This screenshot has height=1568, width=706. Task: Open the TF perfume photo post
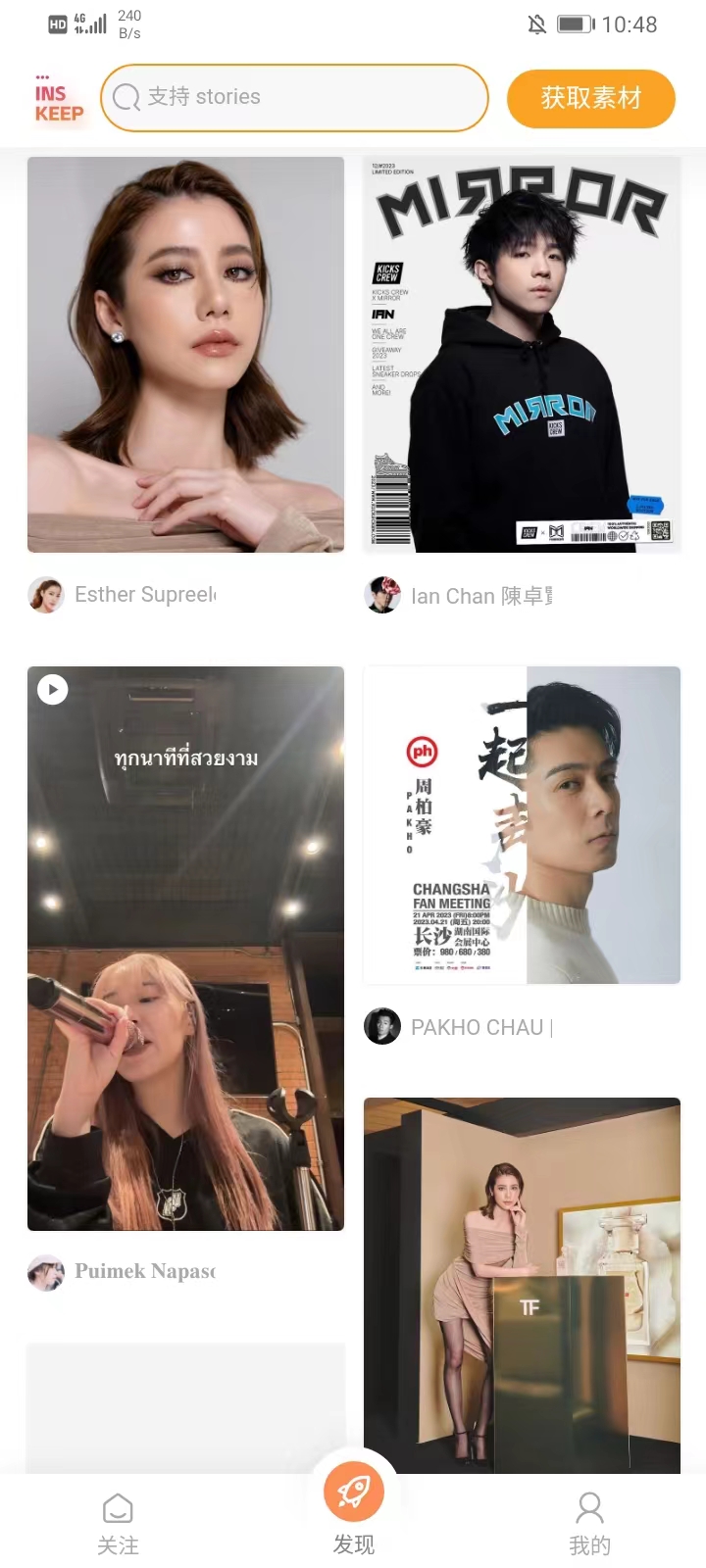pos(521,1274)
